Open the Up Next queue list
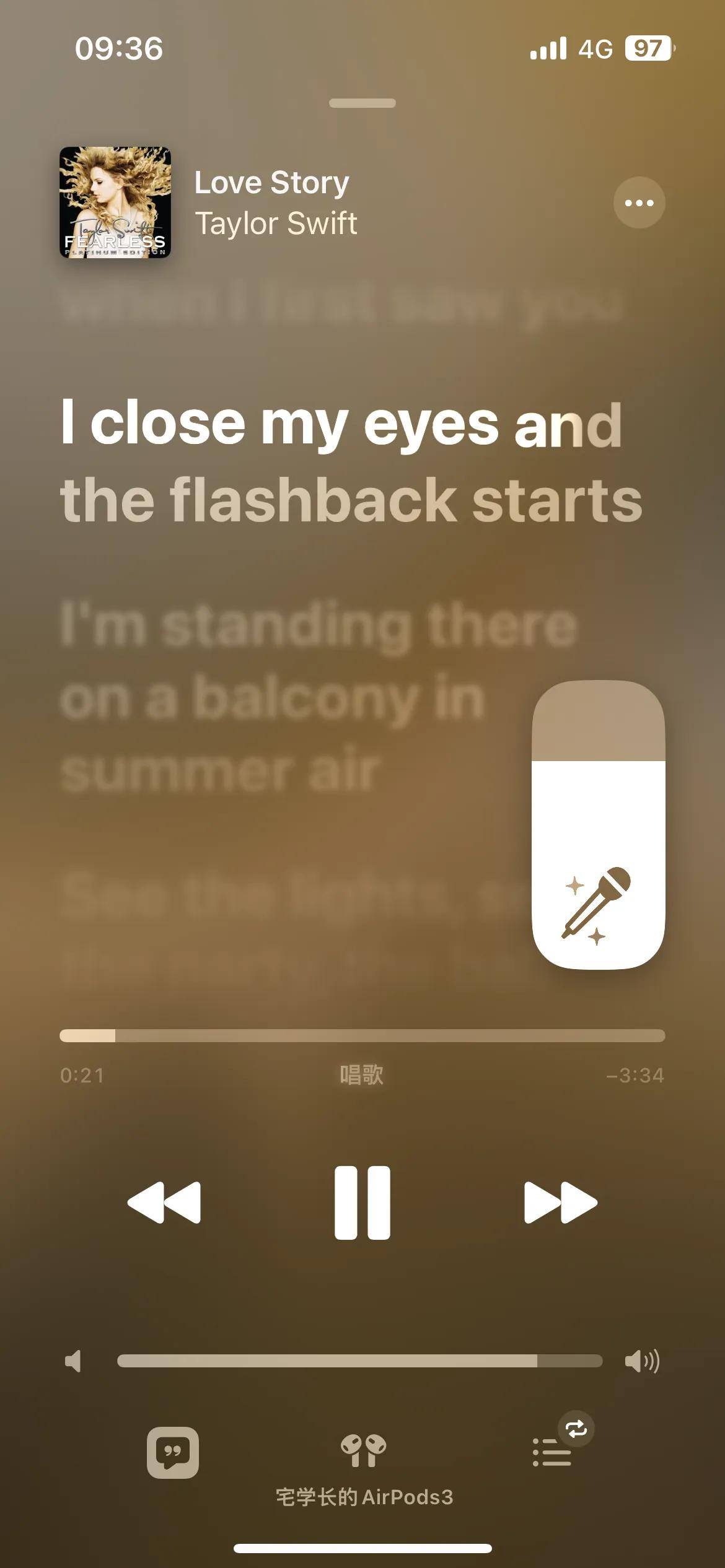 [552, 1452]
